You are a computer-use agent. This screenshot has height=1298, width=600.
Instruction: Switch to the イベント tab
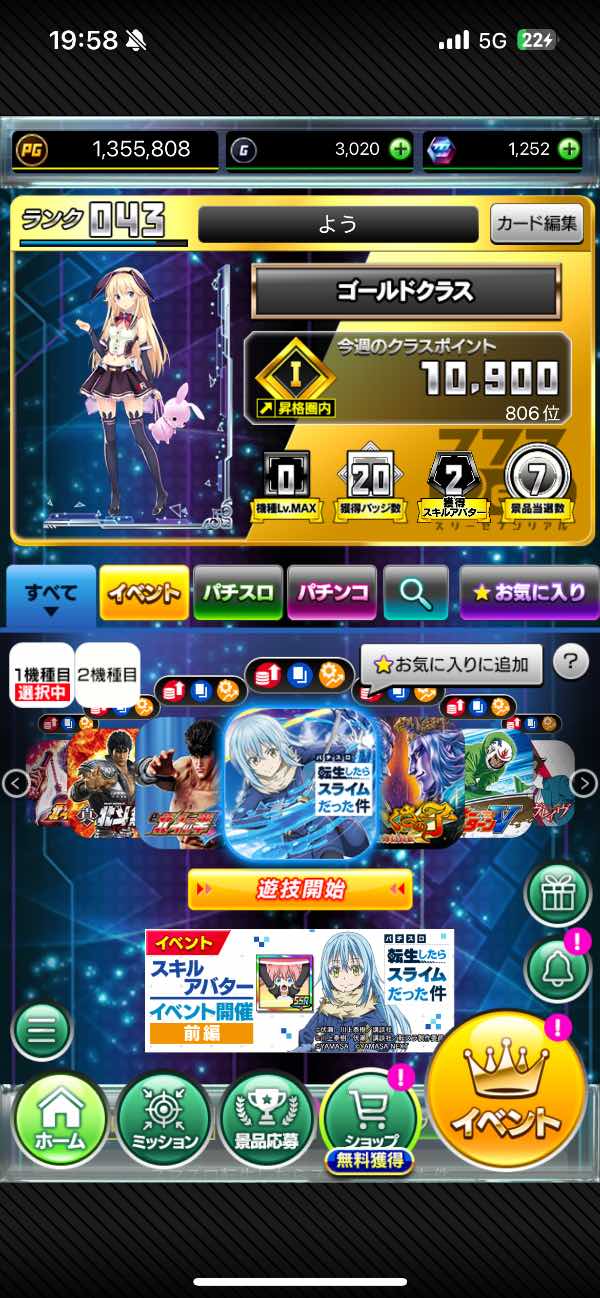pos(144,593)
